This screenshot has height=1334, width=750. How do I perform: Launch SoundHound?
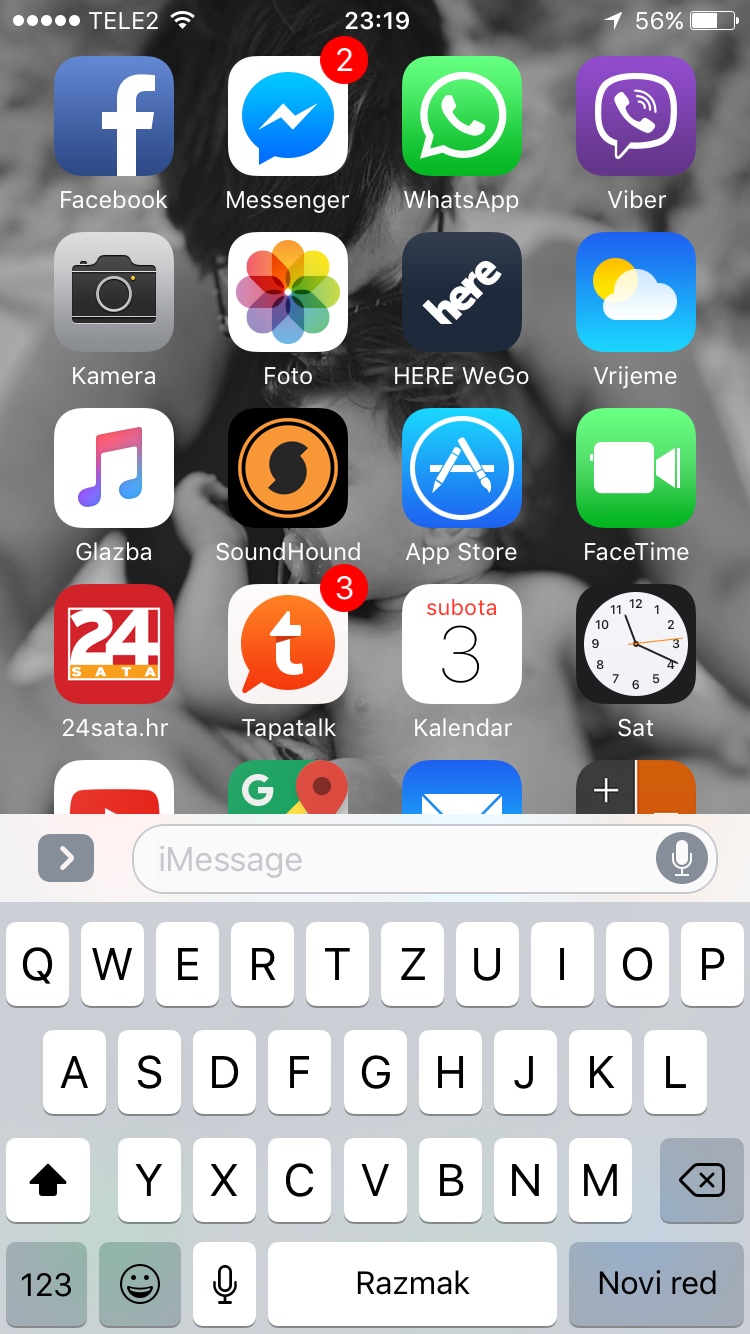(x=288, y=468)
